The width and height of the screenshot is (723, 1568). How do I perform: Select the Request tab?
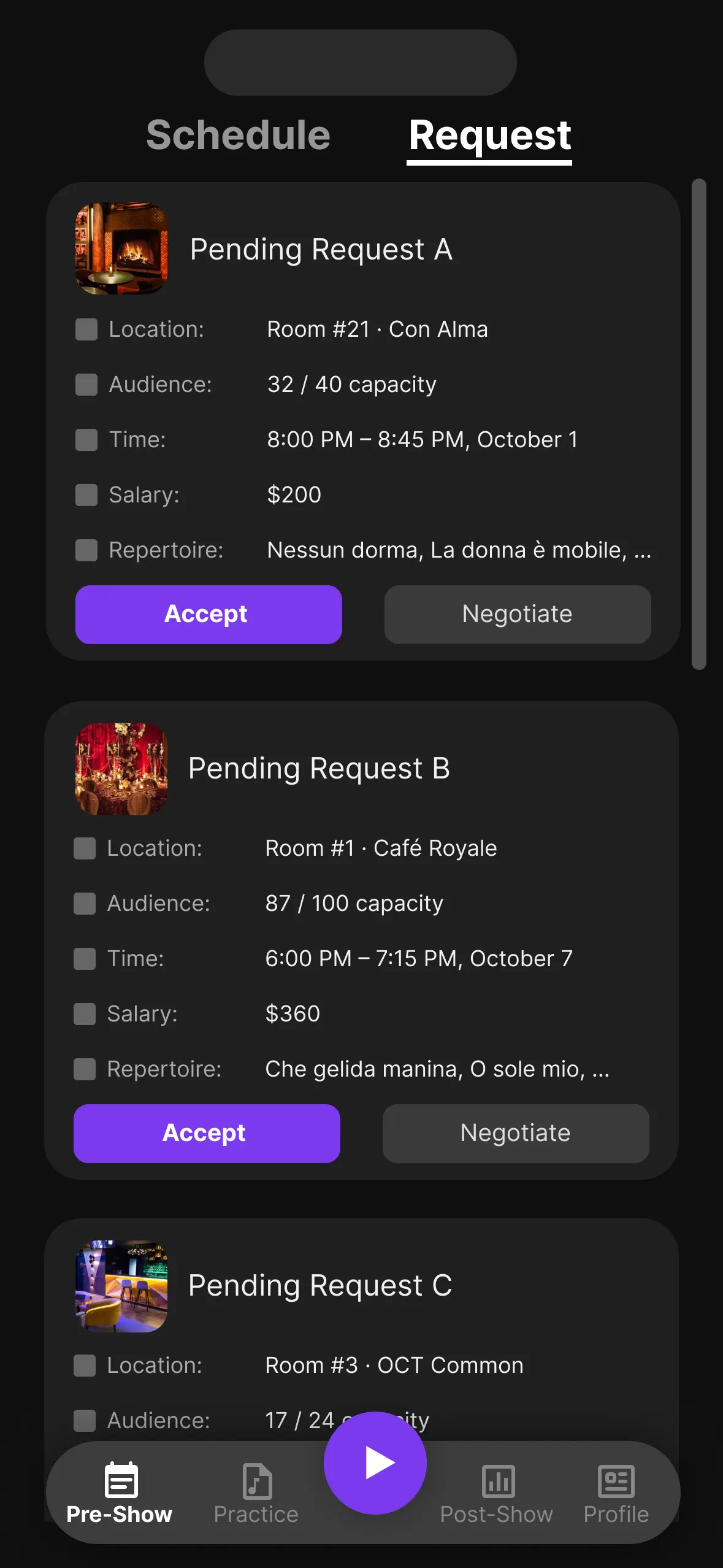(x=489, y=136)
